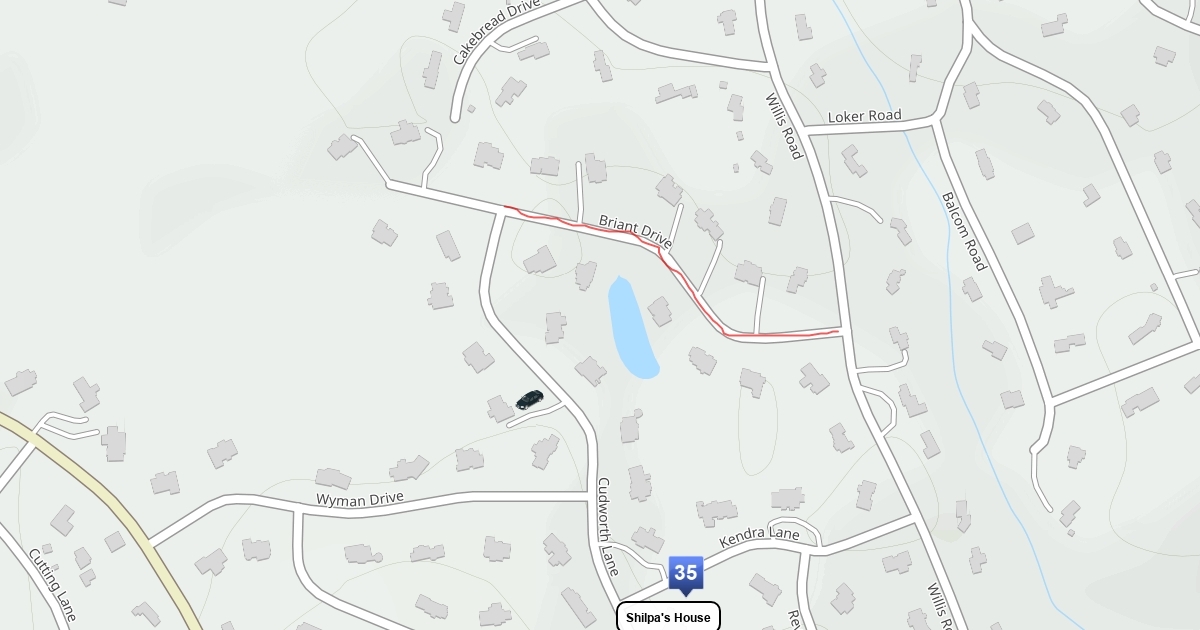Tap the car marker on the map
Viewport: 1200px width, 630px height.
click(x=529, y=400)
